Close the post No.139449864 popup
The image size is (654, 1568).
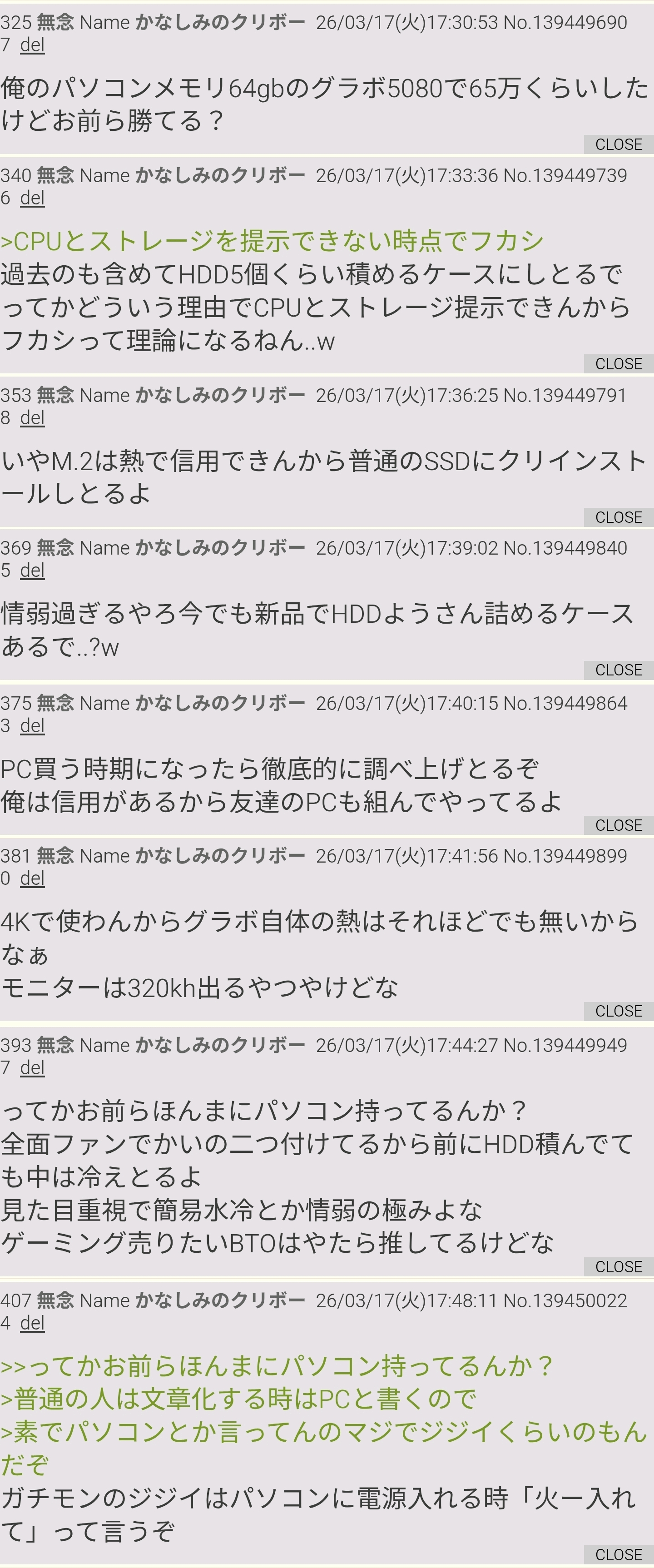[x=618, y=825]
